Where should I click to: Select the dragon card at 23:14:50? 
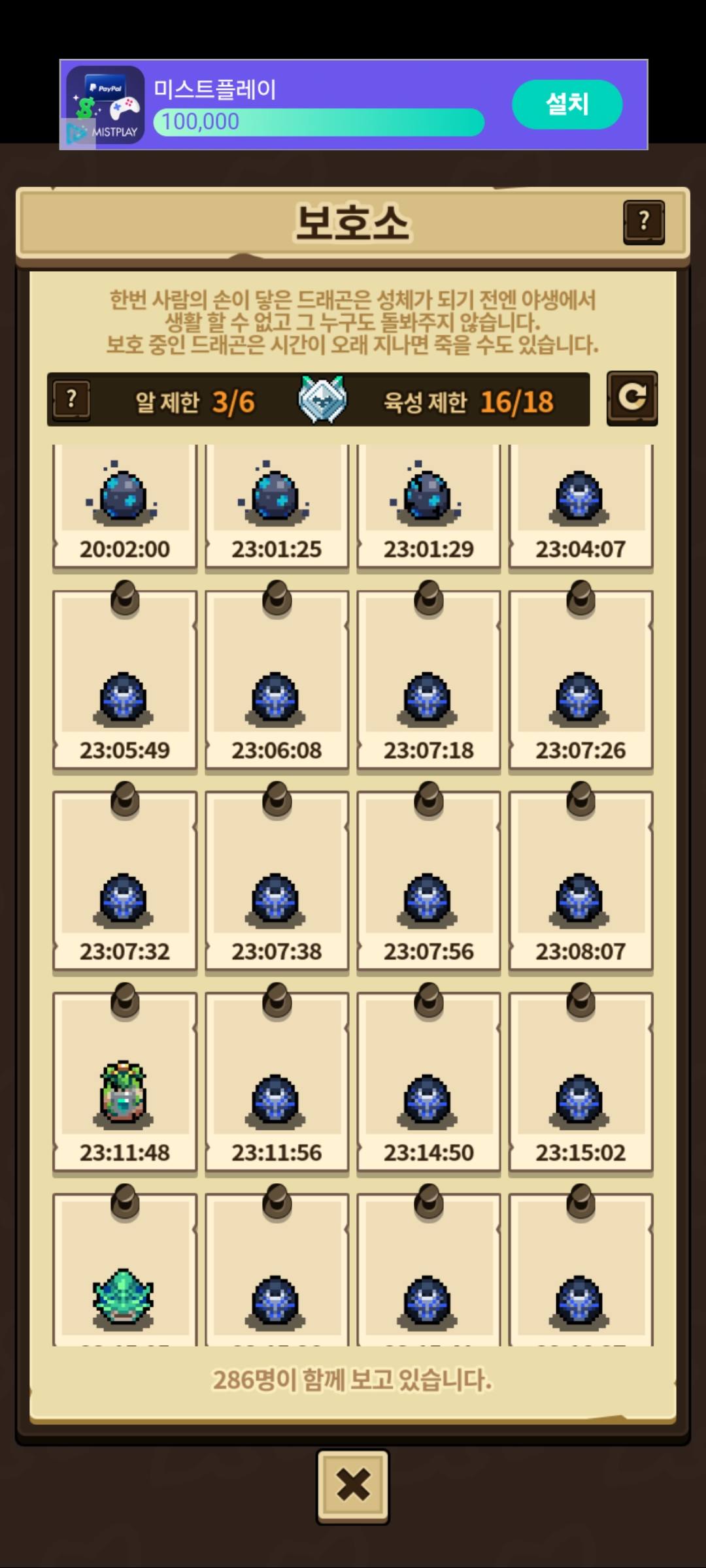(429, 1085)
